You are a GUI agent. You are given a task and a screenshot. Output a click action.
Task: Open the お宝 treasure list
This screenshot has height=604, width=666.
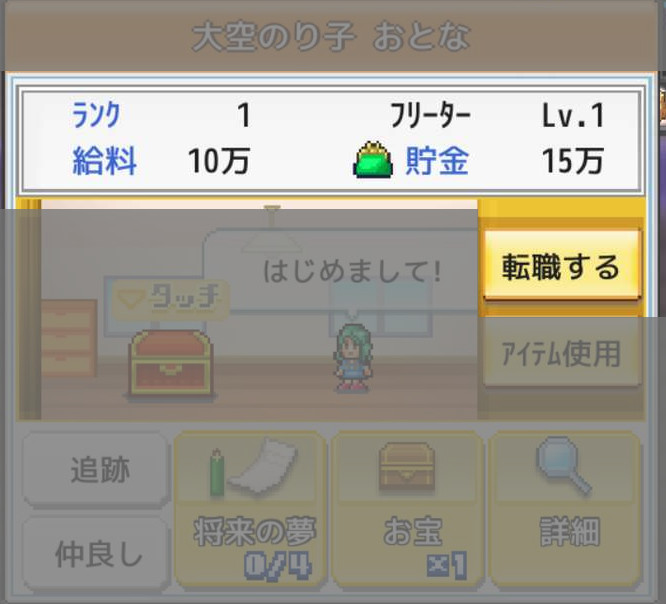click(x=410, y=510)
